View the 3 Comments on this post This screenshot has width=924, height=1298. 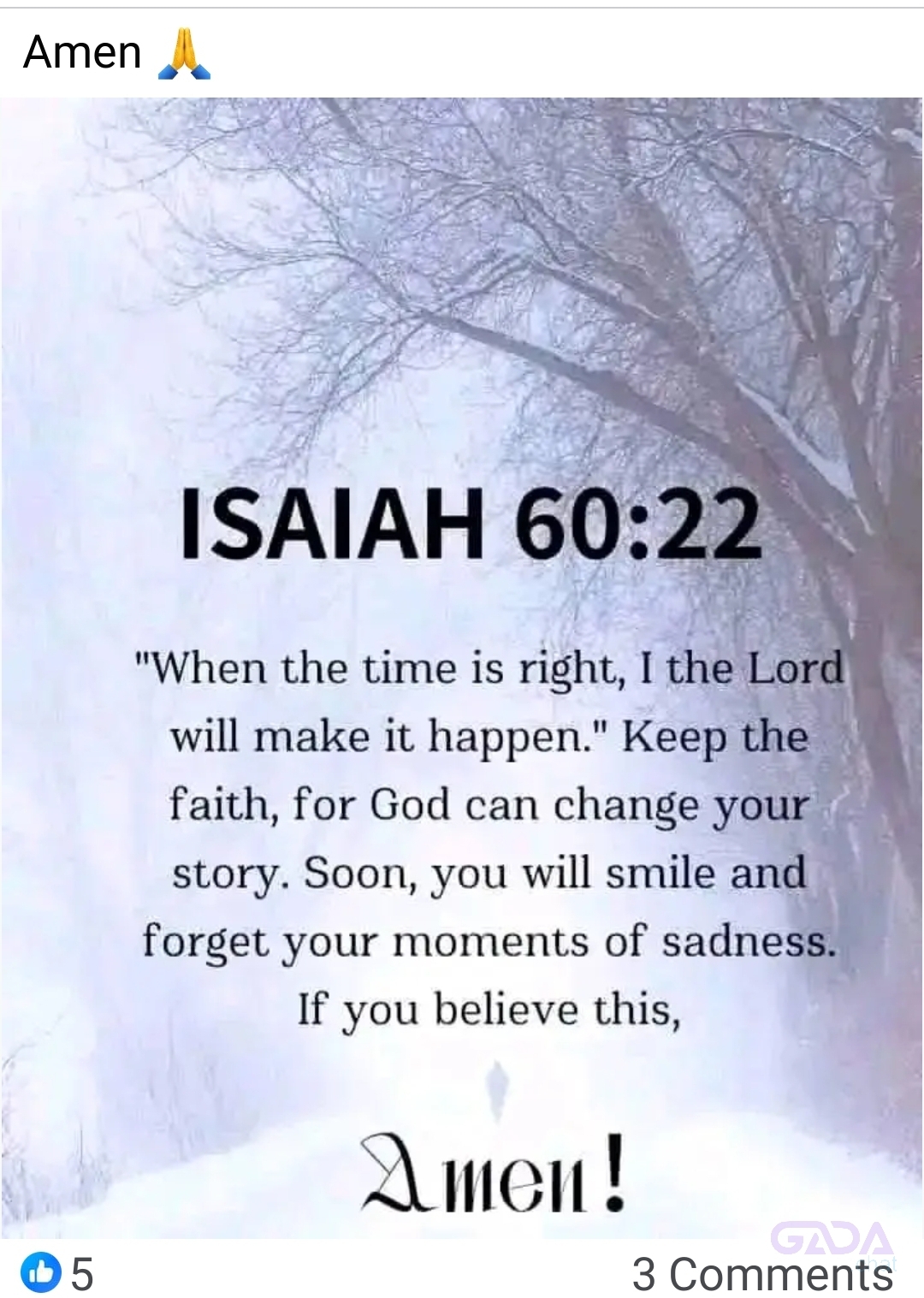pos(761,1274)
